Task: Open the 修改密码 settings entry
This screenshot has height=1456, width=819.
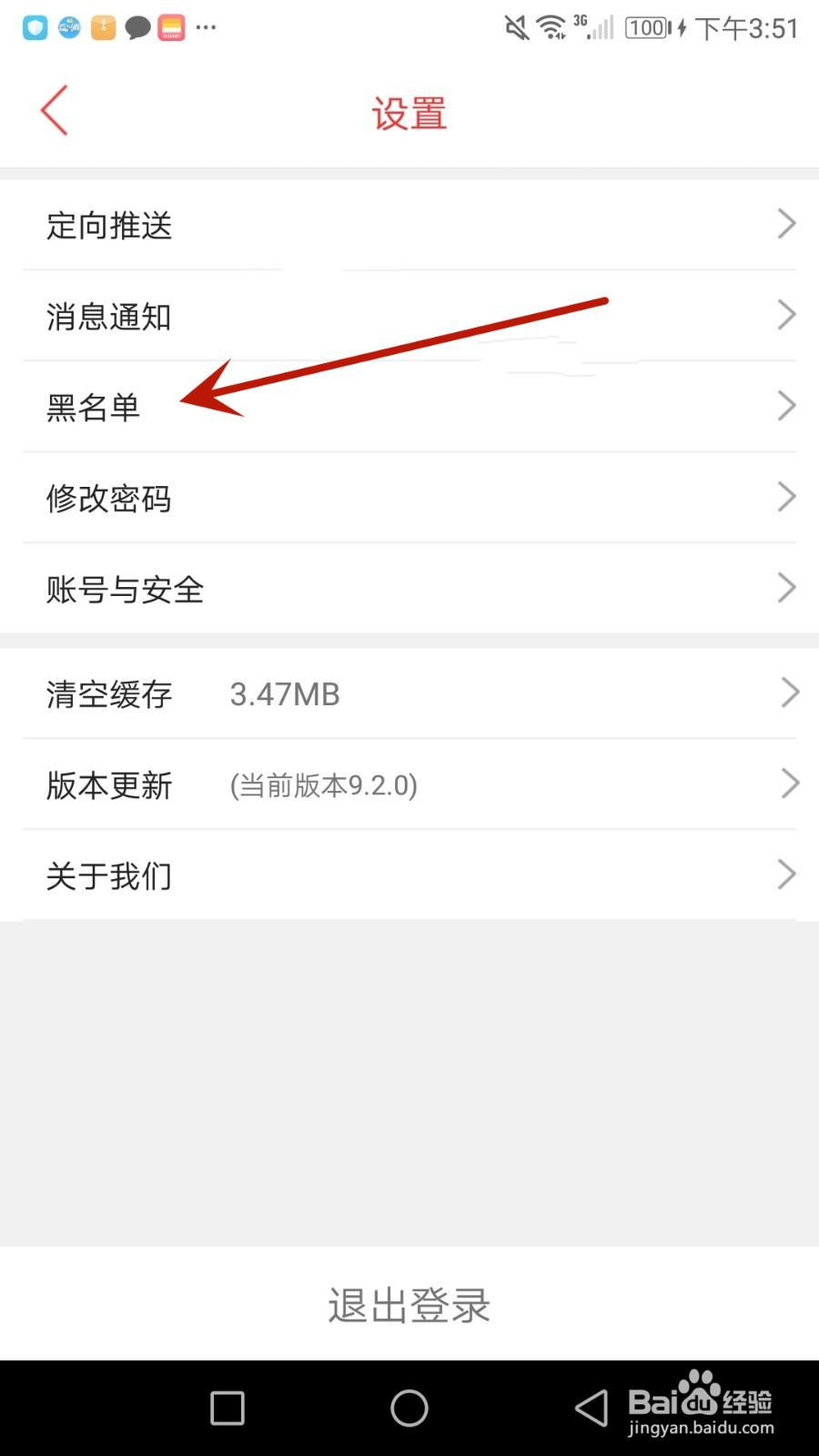Action: click(x=109, y=498)
